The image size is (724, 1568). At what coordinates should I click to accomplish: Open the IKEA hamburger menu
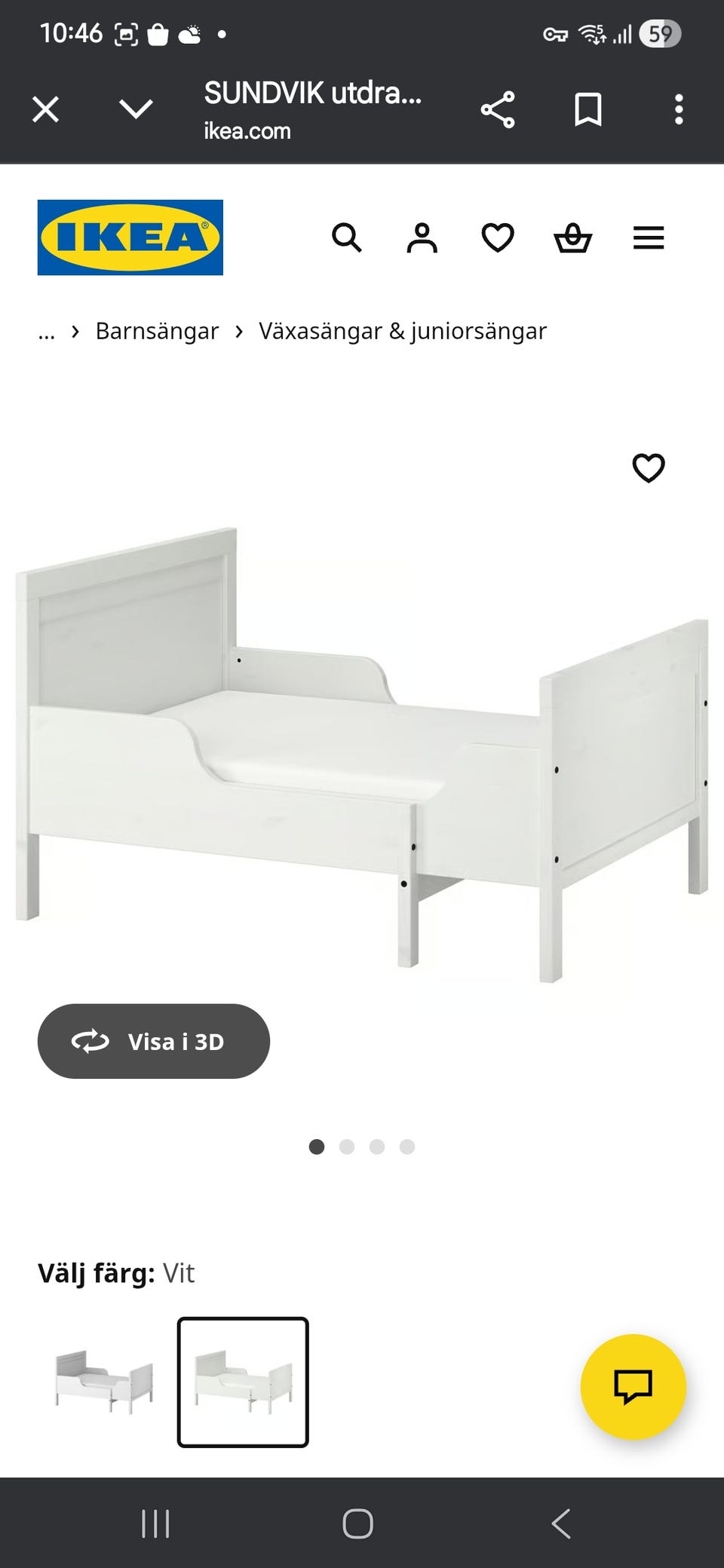tap(649, 238)
